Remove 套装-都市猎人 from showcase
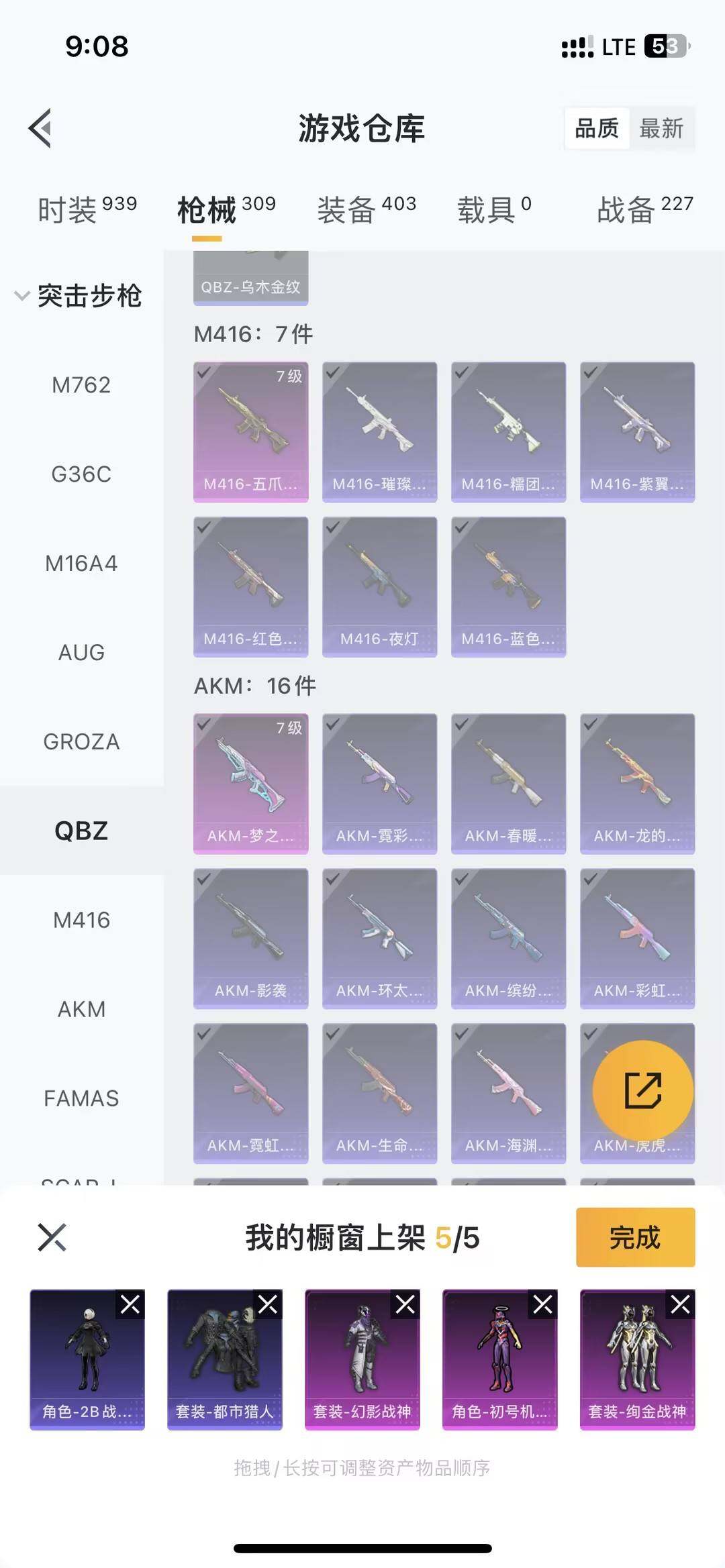The height and width of the screenshot is (1568, 725). (268, 1304)
